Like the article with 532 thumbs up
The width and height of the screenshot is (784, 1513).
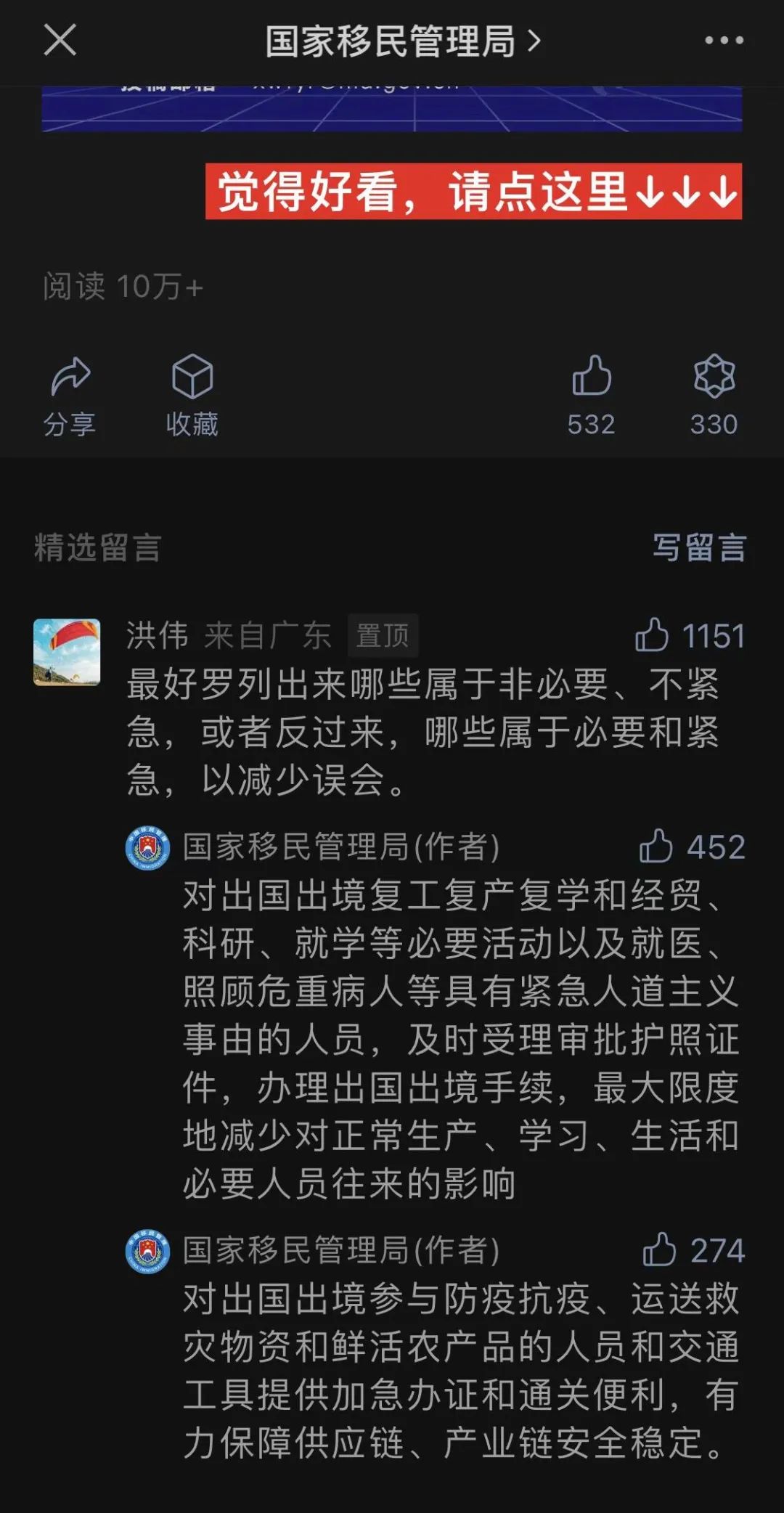(592, 396)
